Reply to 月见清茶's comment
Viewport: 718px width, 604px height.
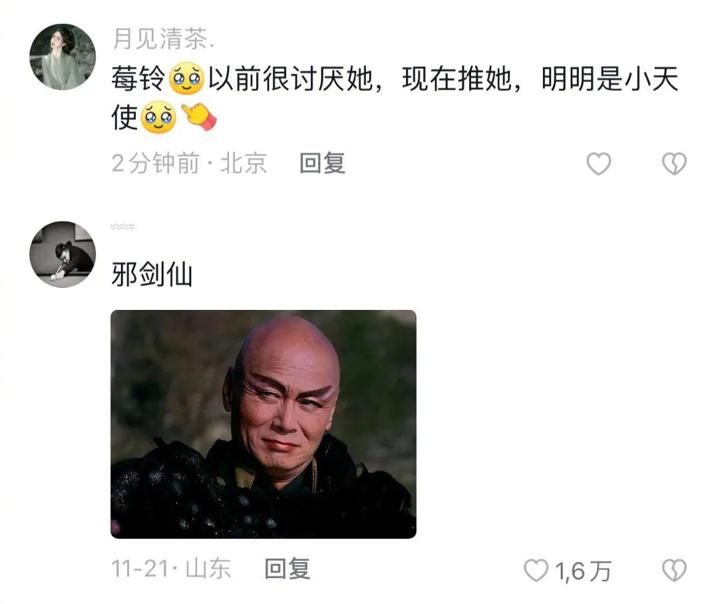[x=322, y=163]
